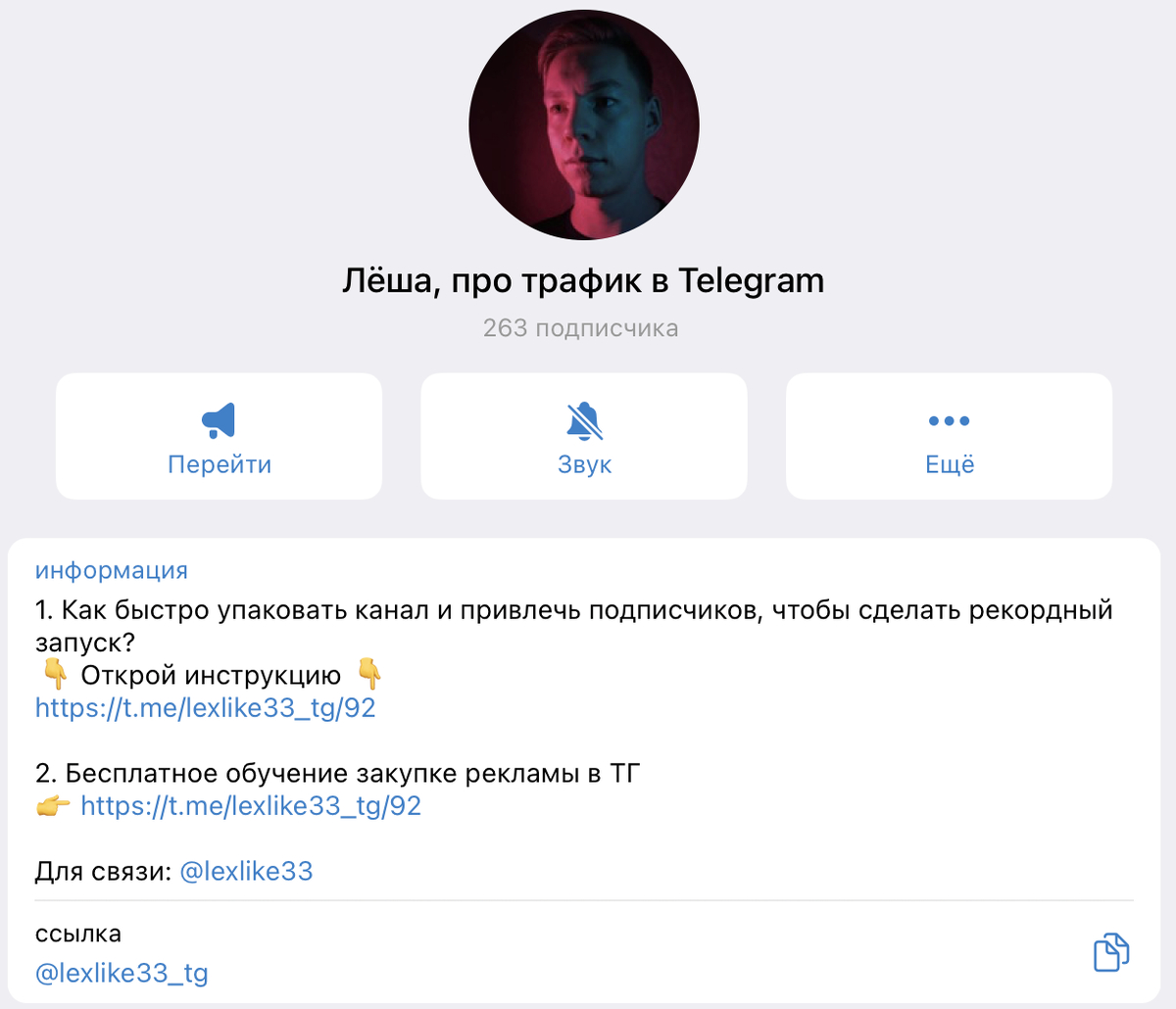Image resolution: width=1176 pixels, height=1009 pixels.
Task: Open the link under Открой инструкцию
Action: coord(206,708)
